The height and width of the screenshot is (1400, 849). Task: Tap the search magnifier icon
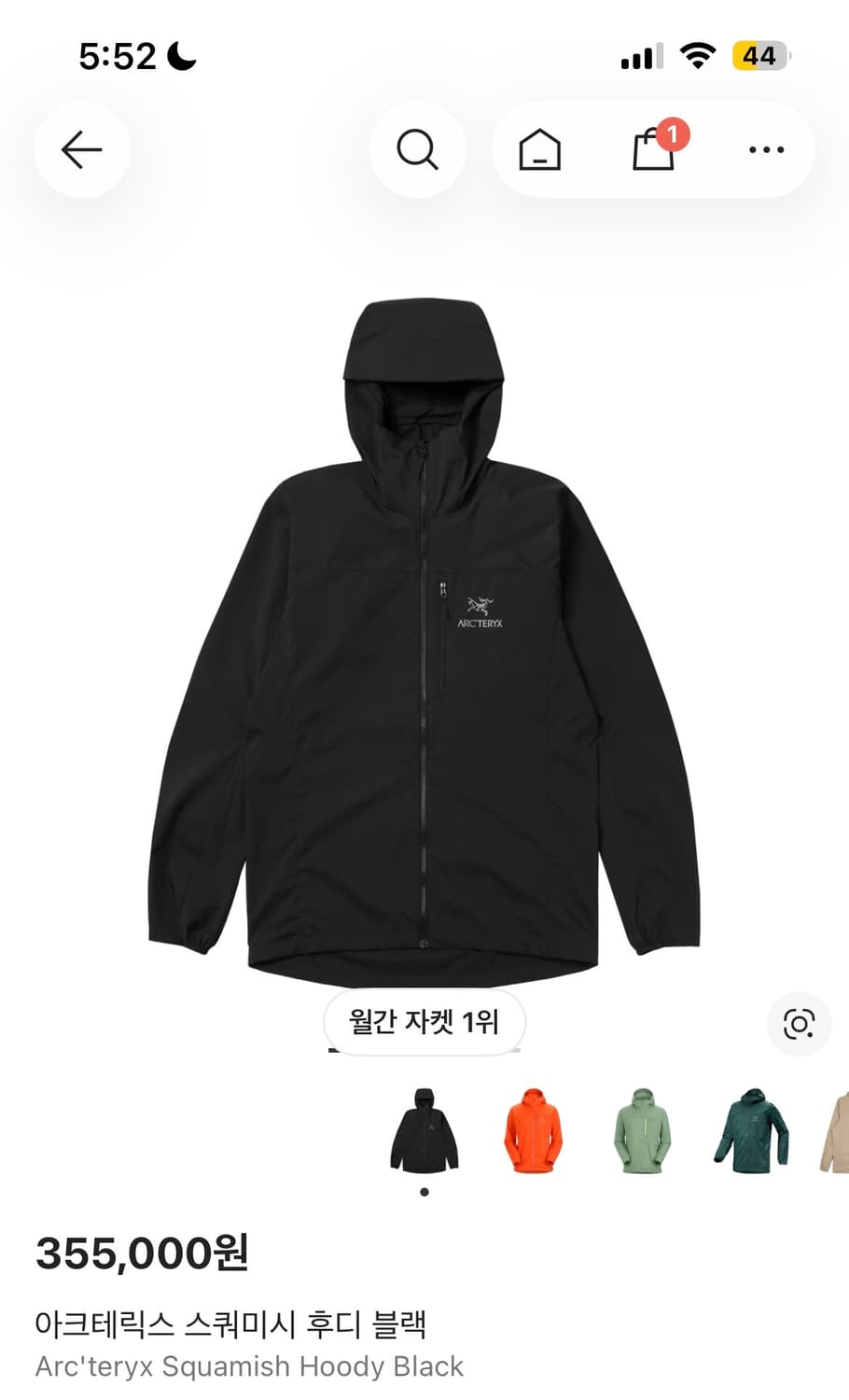pyautogui.click(x=417, y=149)
